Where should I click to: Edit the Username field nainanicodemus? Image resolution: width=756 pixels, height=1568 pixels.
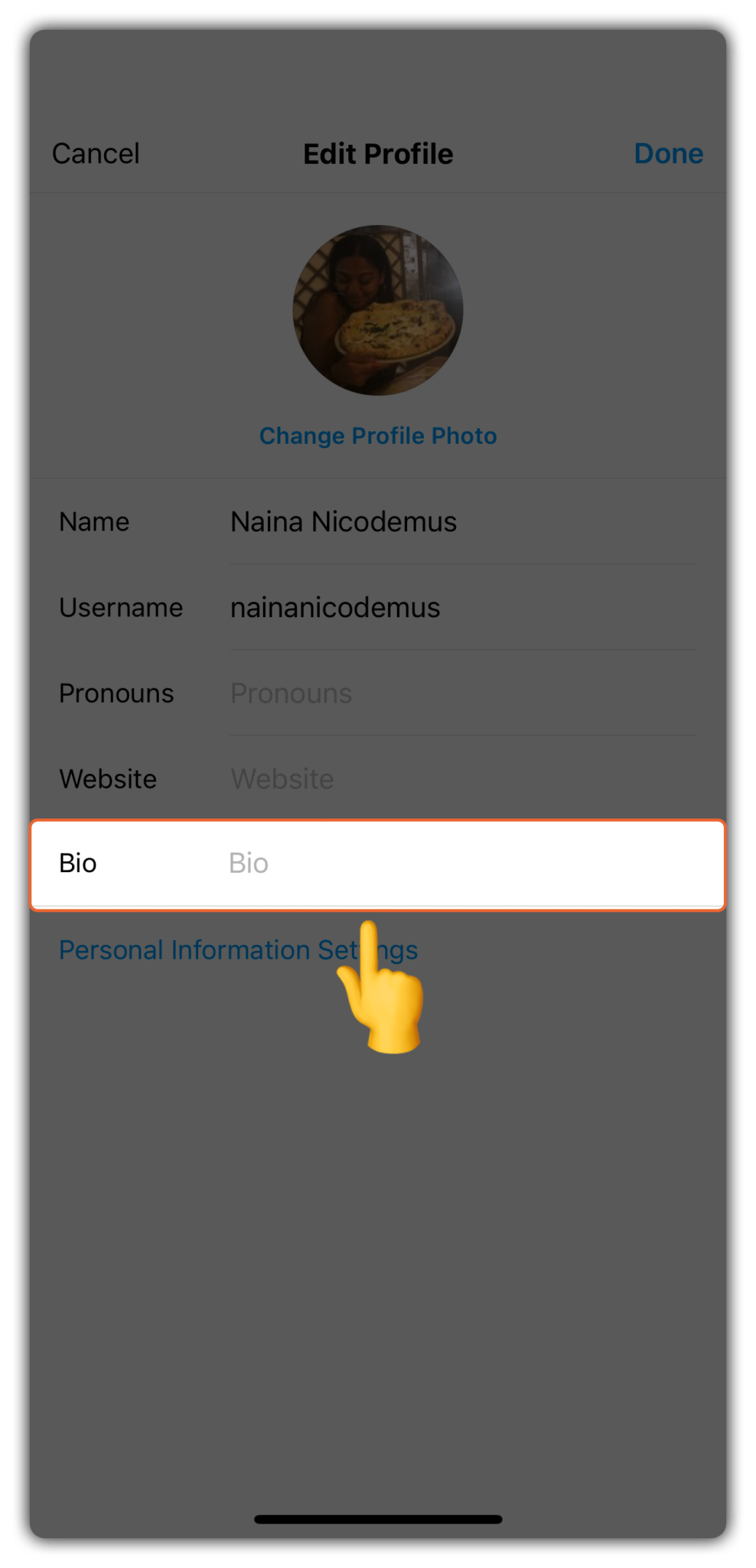pos(464,608)
